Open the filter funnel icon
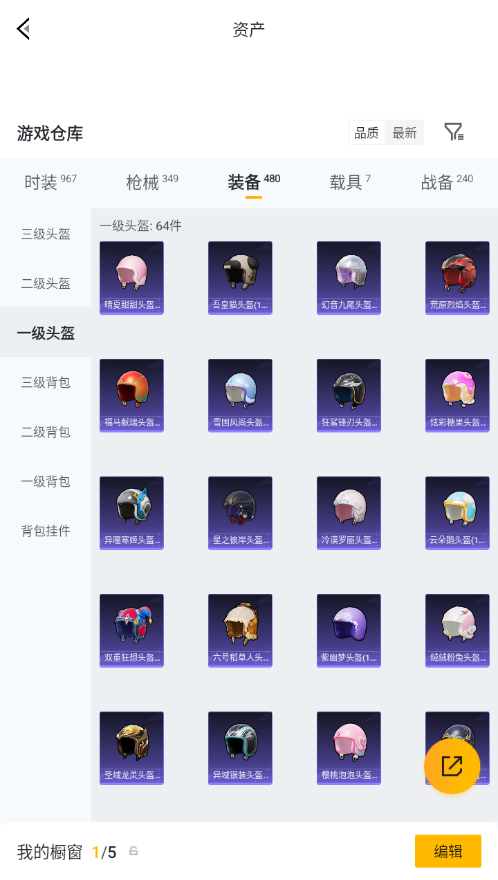 [x=454, y=132]
